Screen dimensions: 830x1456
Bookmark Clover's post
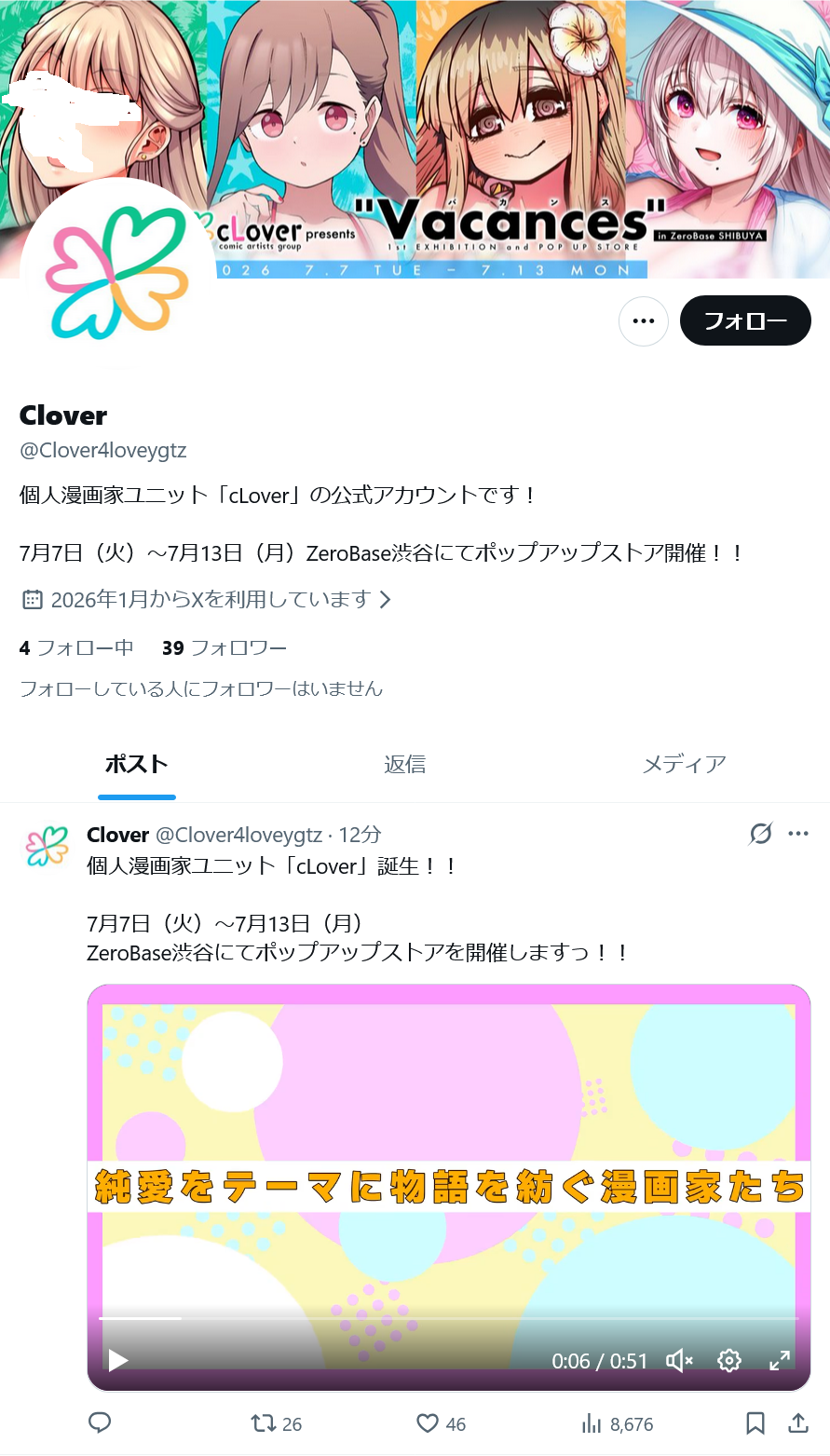click(755, 1423)
